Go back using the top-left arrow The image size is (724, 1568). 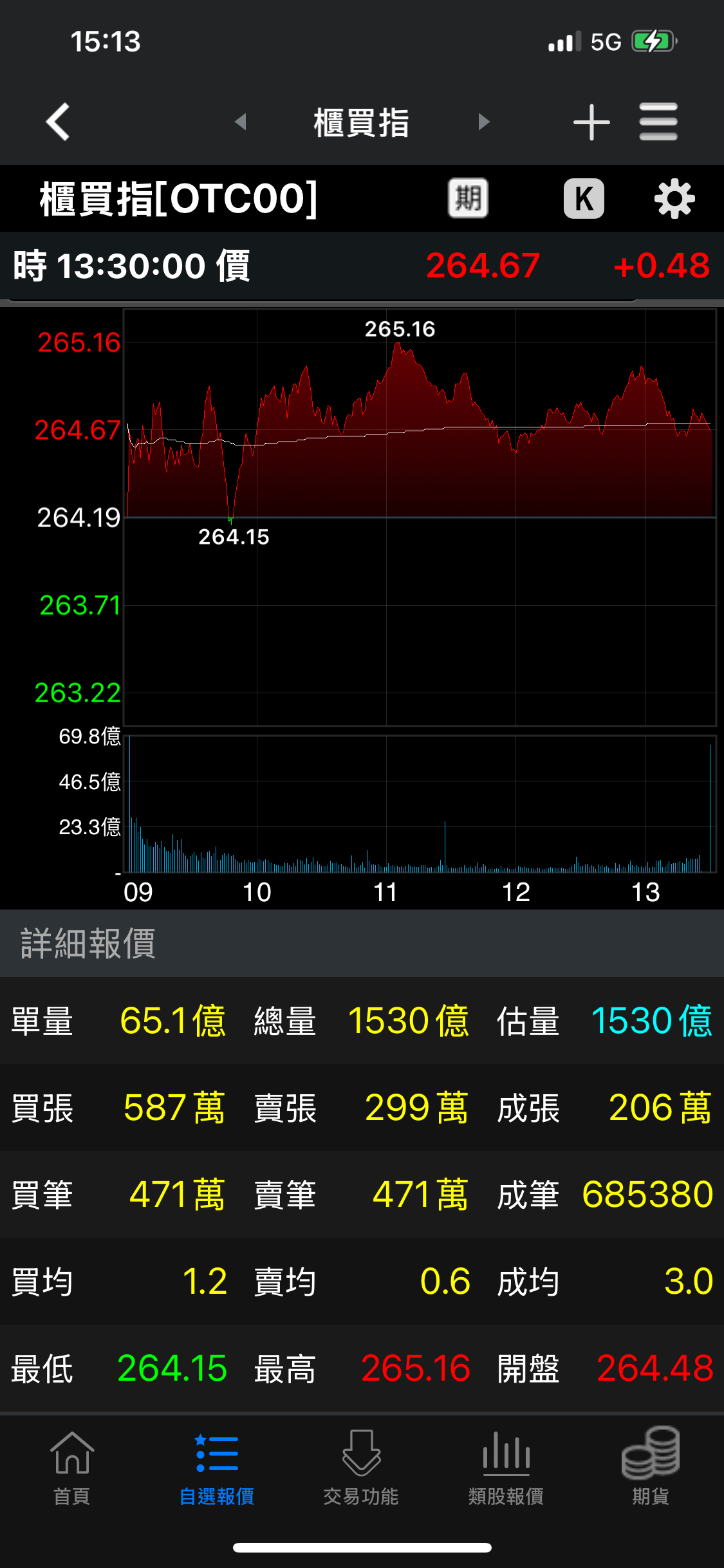(x=58, y=122)
